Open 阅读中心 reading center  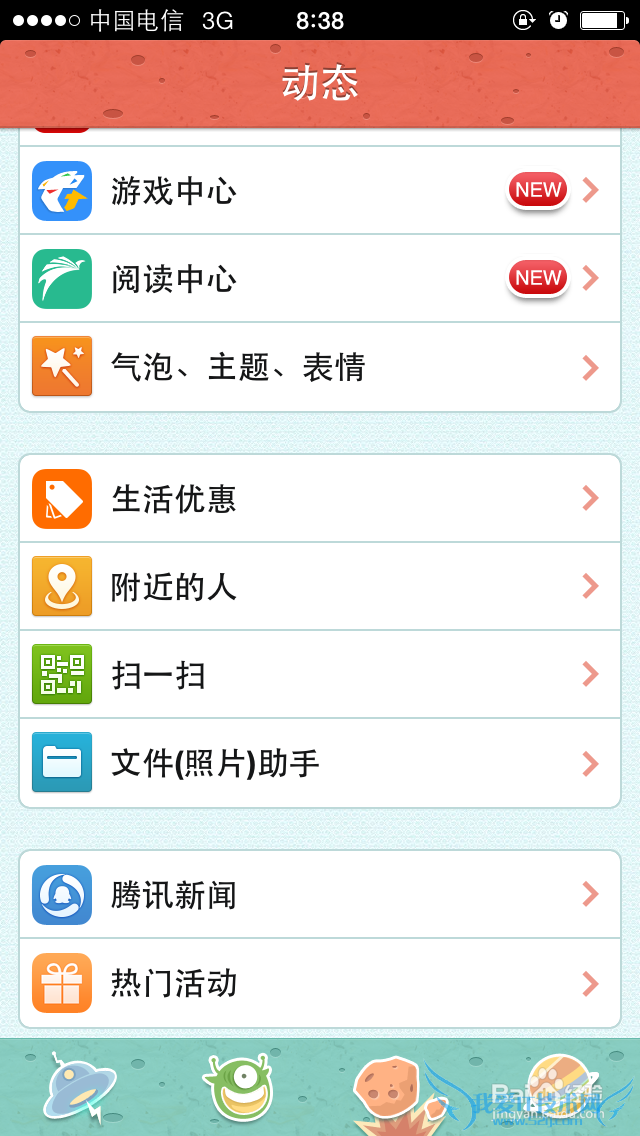320,278
